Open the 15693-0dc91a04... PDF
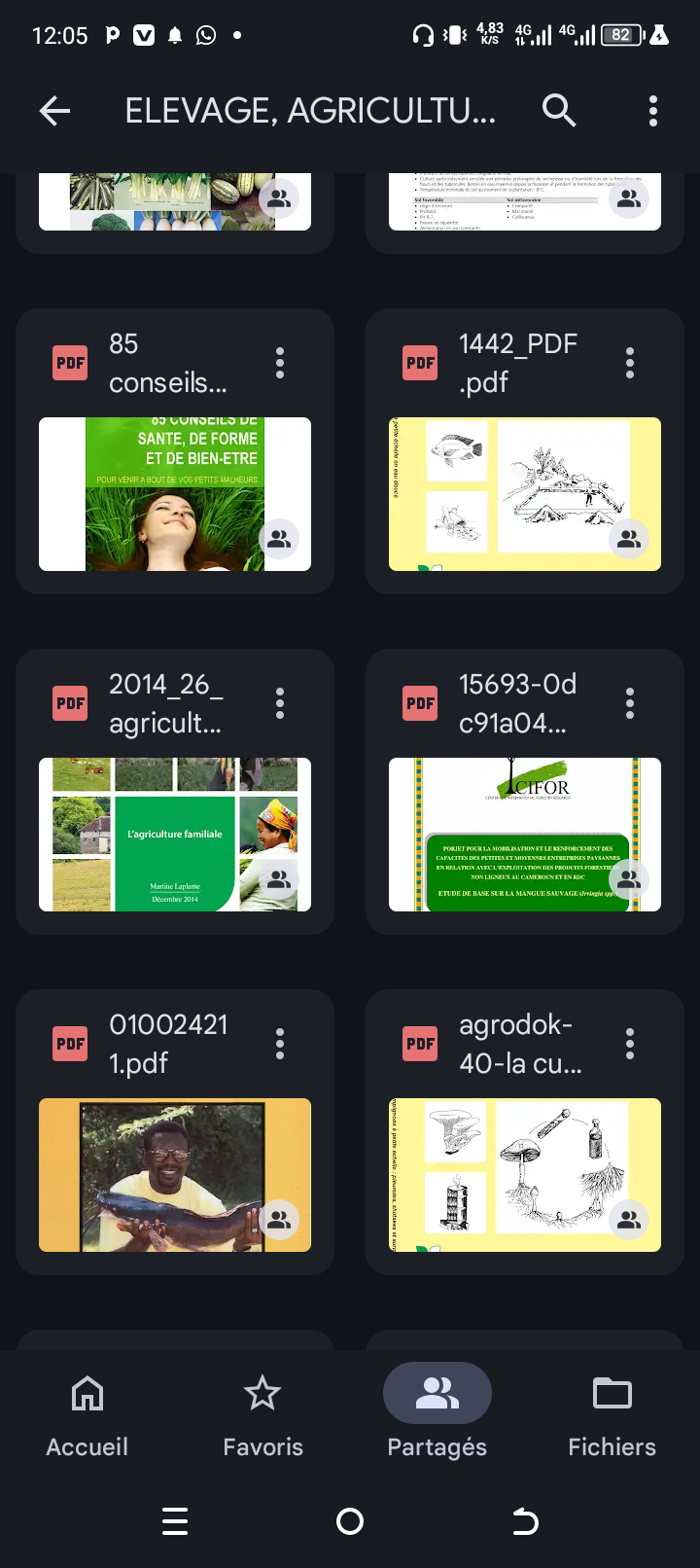700x1568 pixels. pyautogui.click(x=525, y=834)
